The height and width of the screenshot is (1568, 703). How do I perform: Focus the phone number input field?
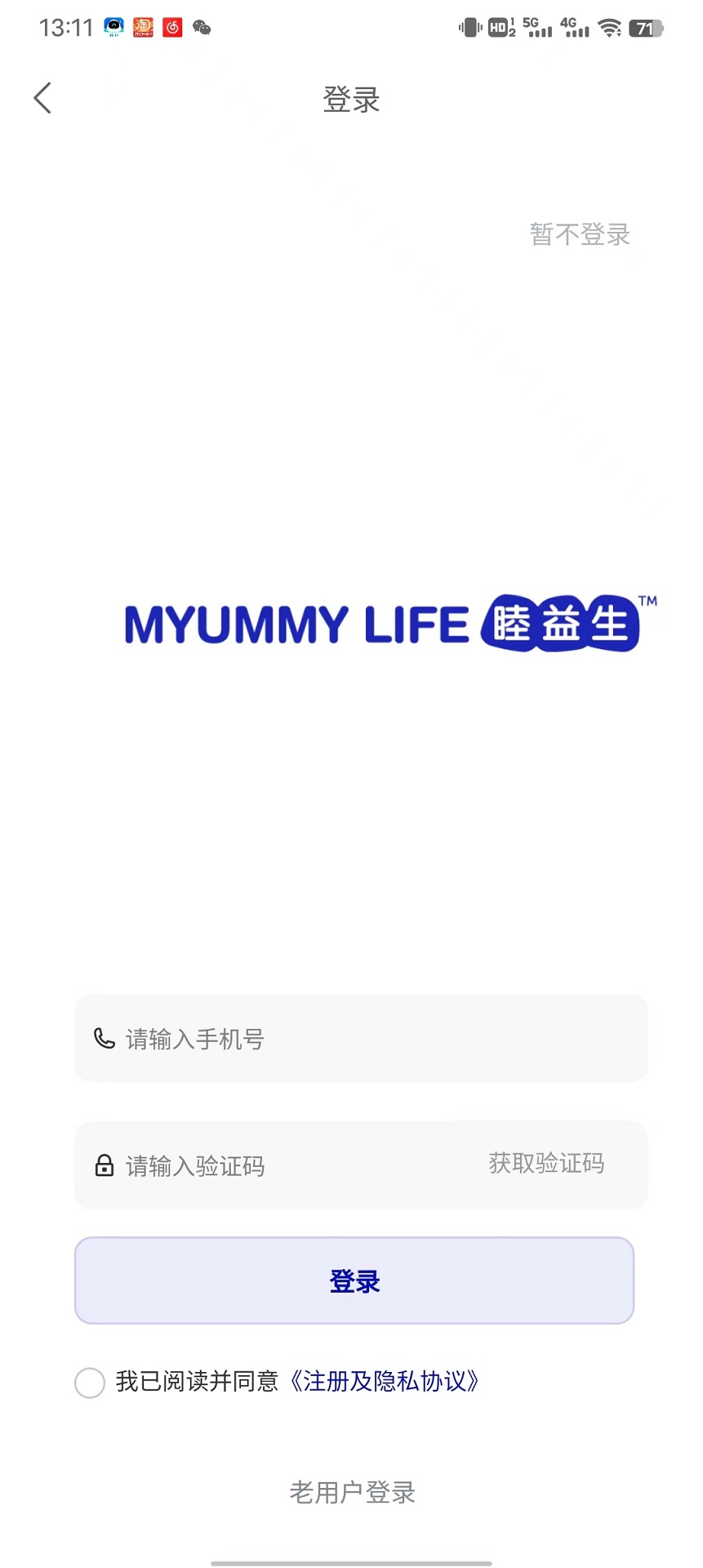[359, 1039]
